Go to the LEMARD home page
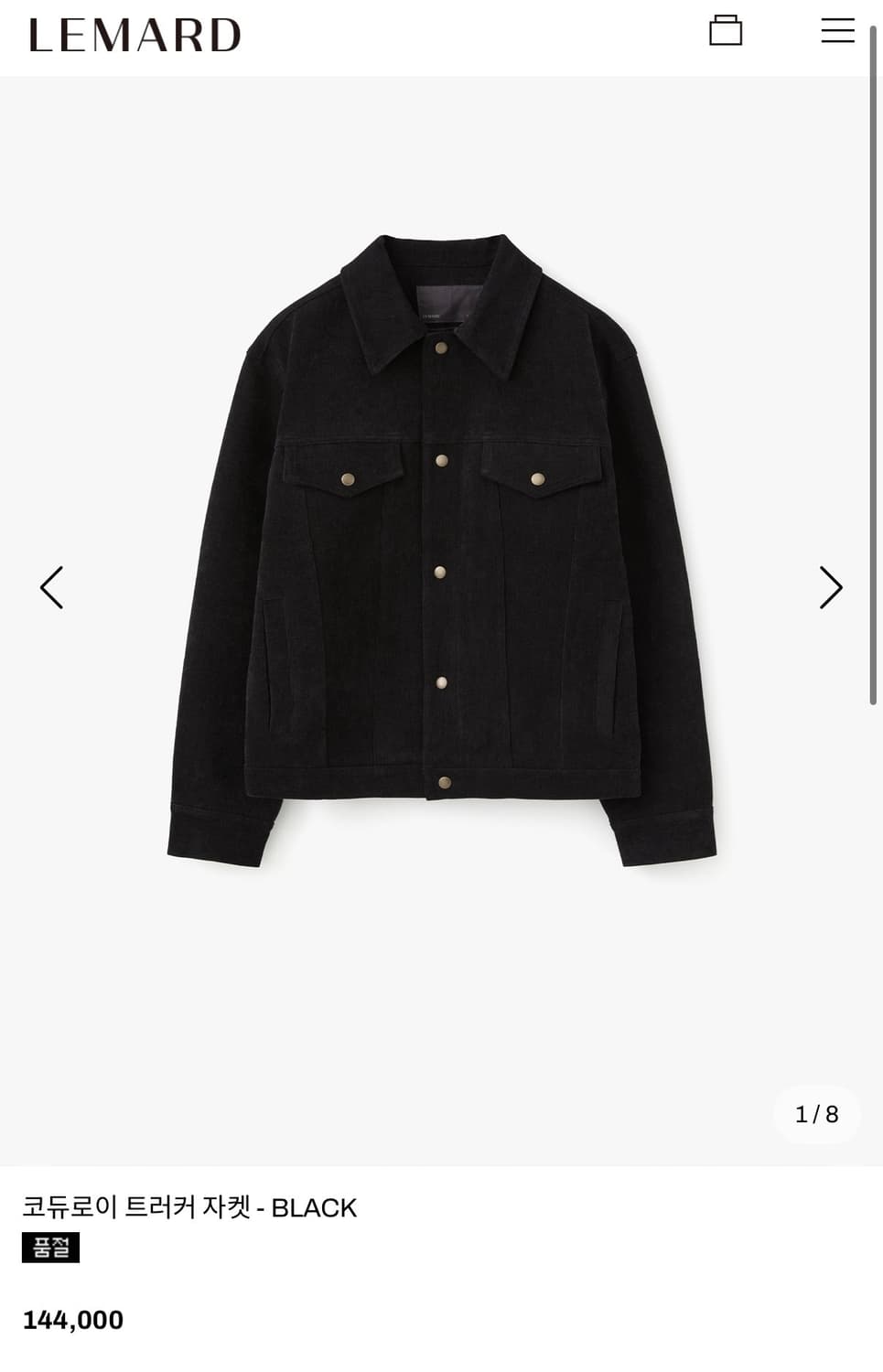 click(x=135, y=36)
